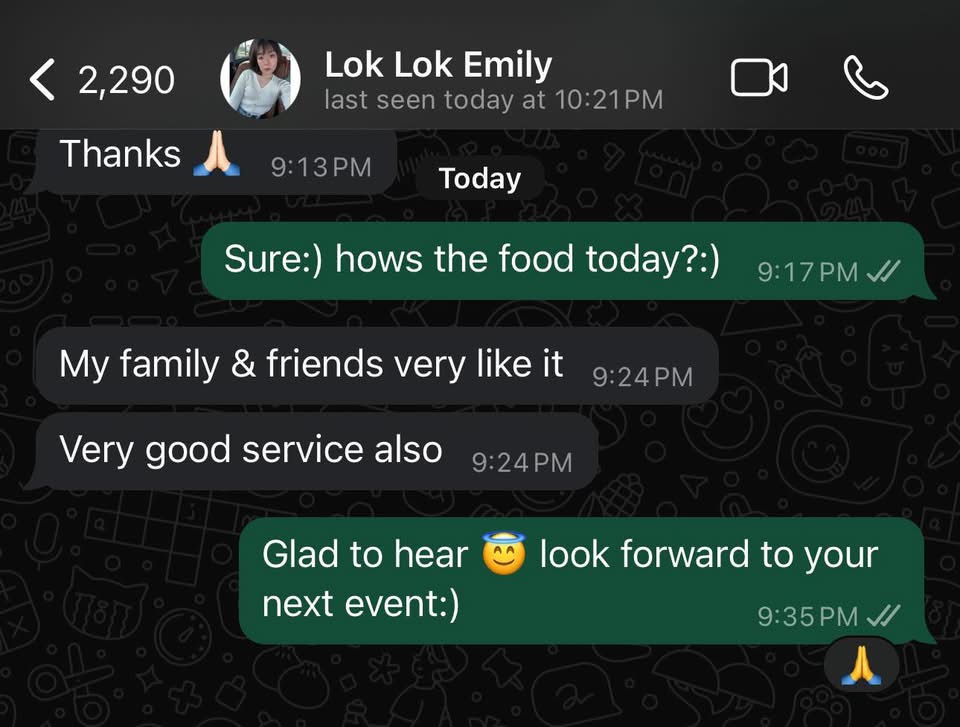
Task: Open the praying hands reaction on the last message
Action: click(x=860, y=665)
